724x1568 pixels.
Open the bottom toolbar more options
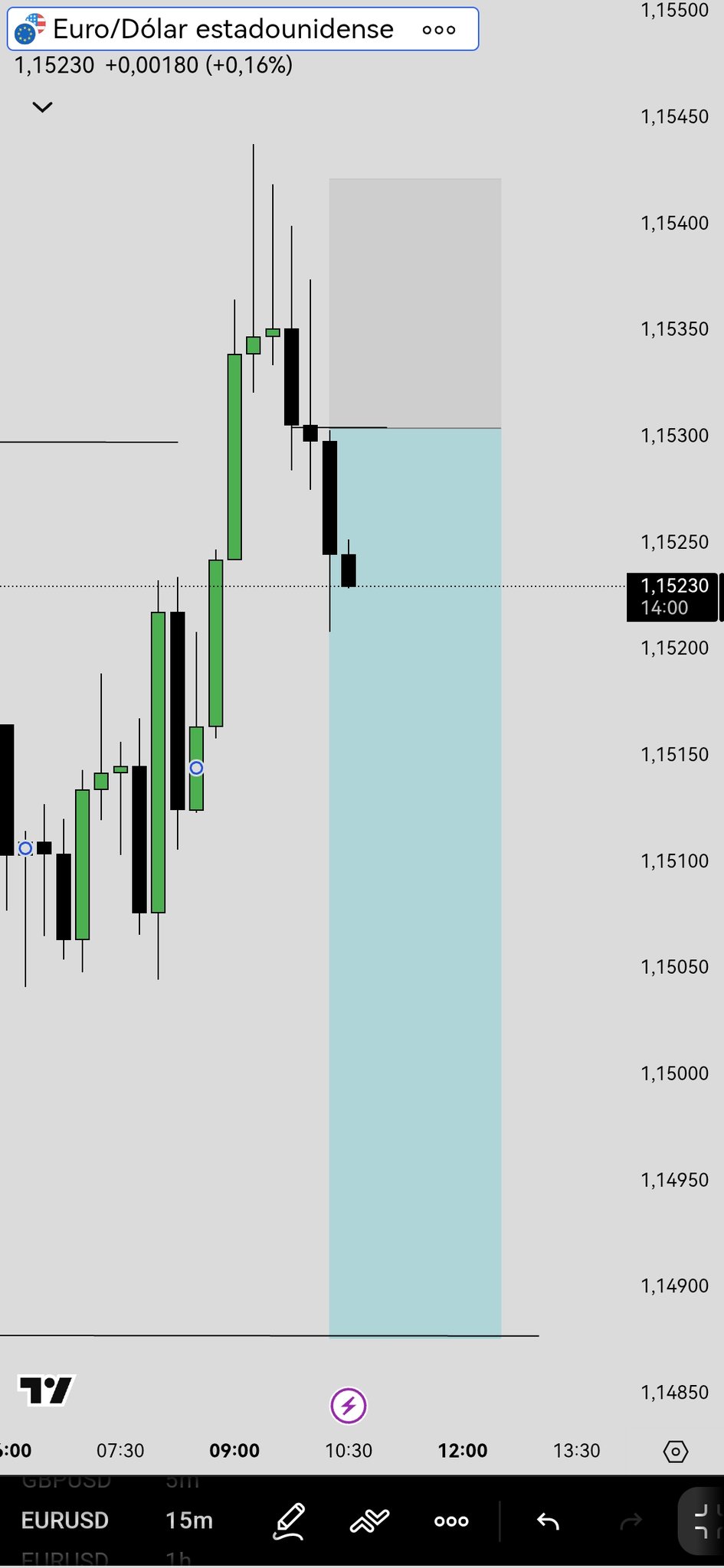(451, 1521)
